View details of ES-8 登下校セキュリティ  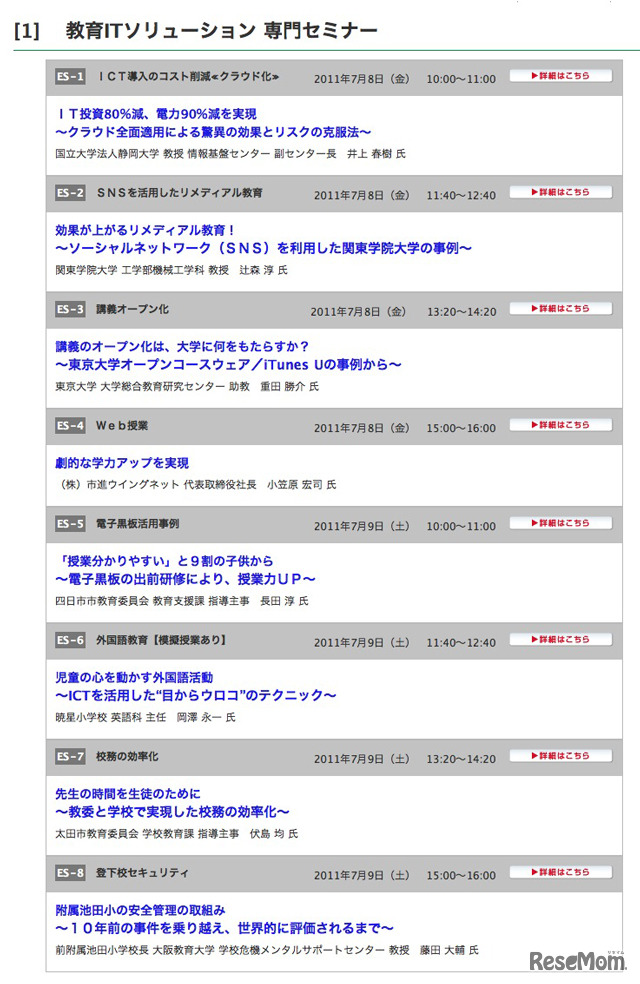[560, 872]
